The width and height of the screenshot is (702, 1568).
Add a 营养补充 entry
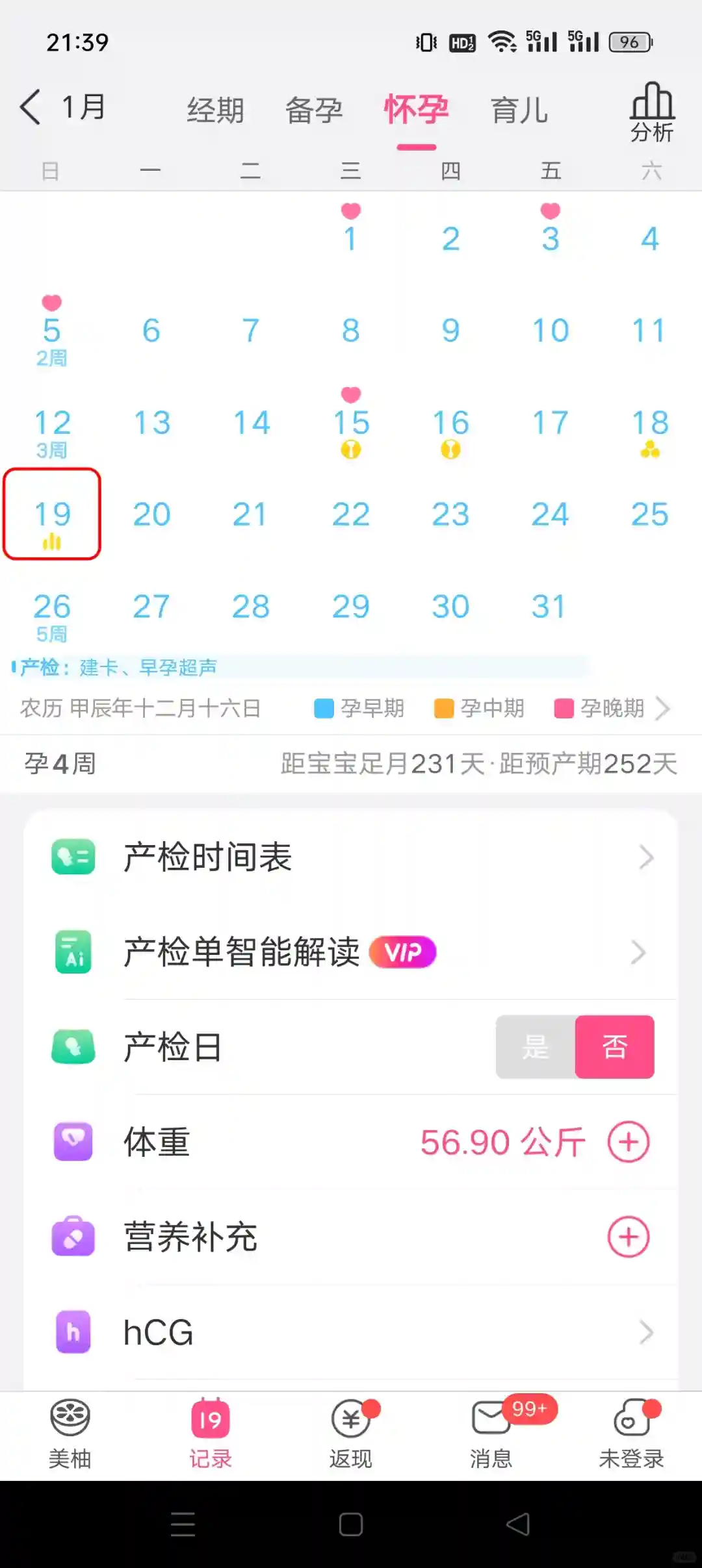pos(628,1237)
